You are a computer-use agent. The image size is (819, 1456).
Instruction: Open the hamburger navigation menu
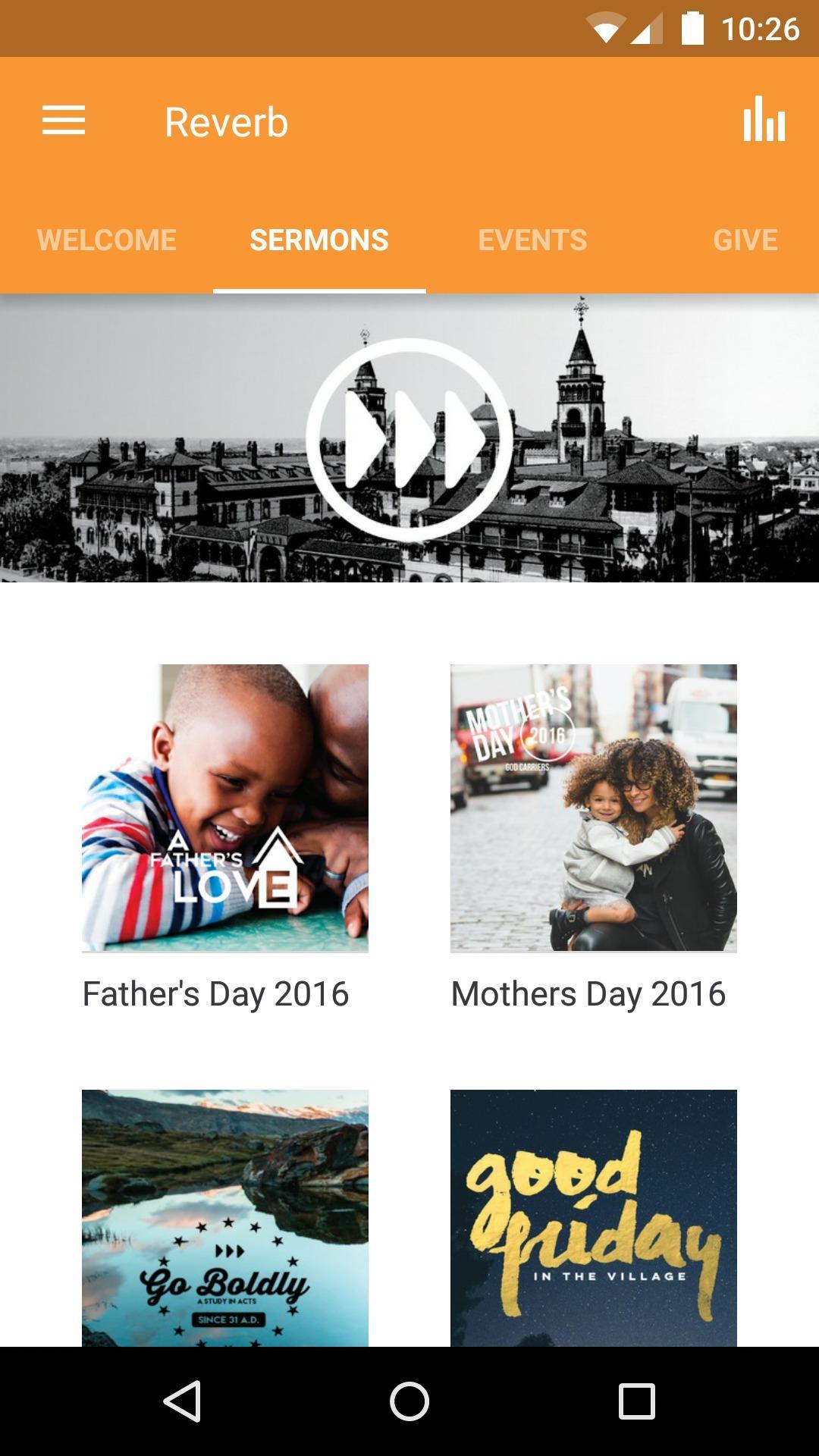tap(64, 121)
